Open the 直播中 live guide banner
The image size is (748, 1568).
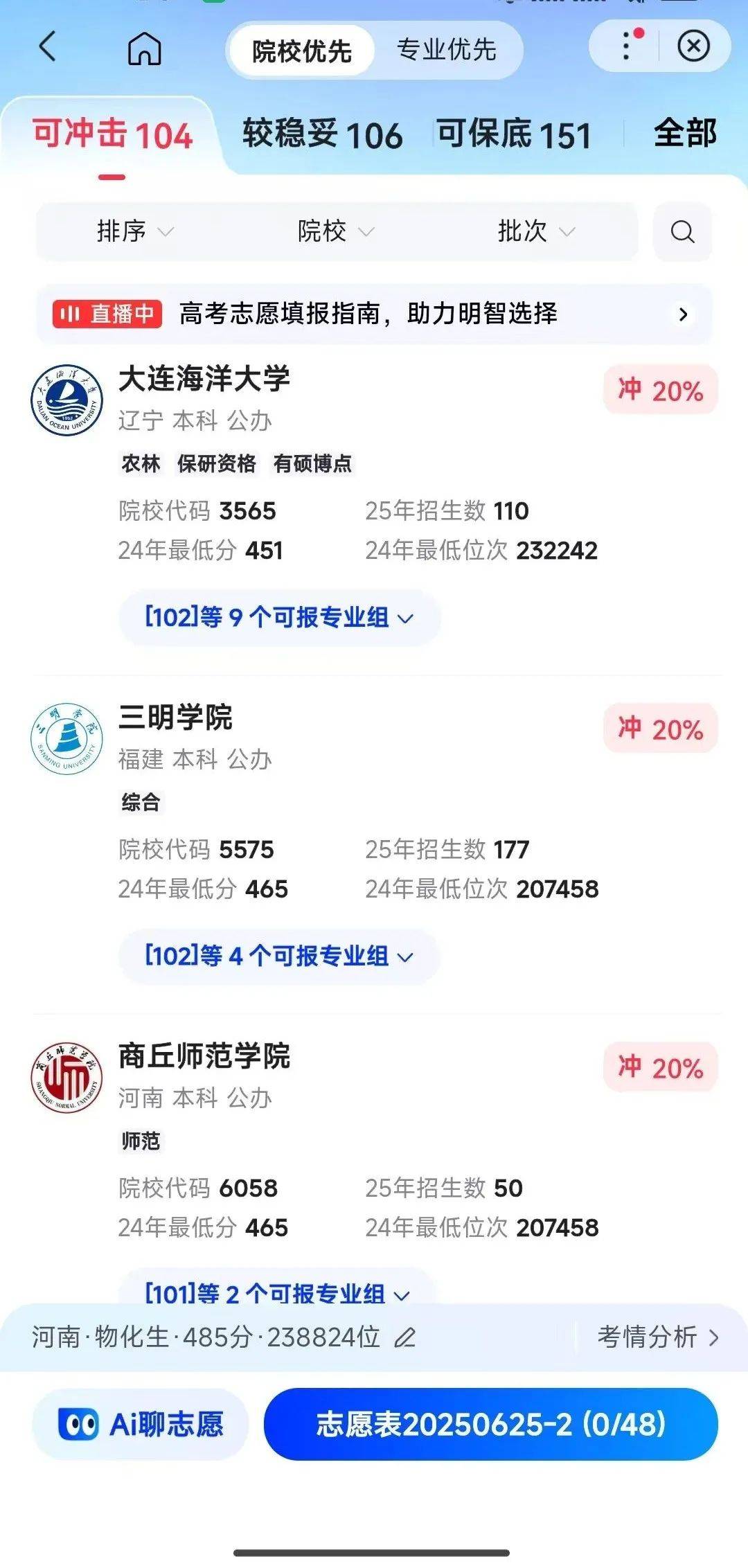coord(374,314)
